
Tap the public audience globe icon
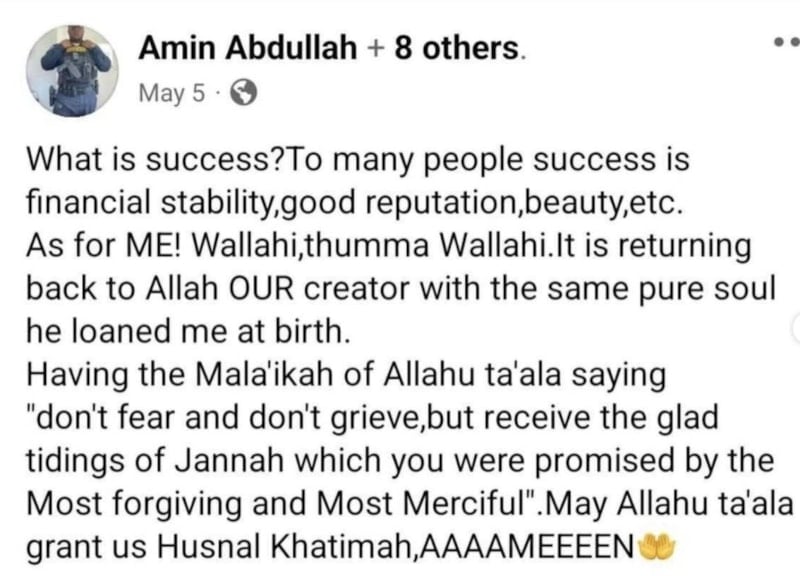[x=244, y=93]
